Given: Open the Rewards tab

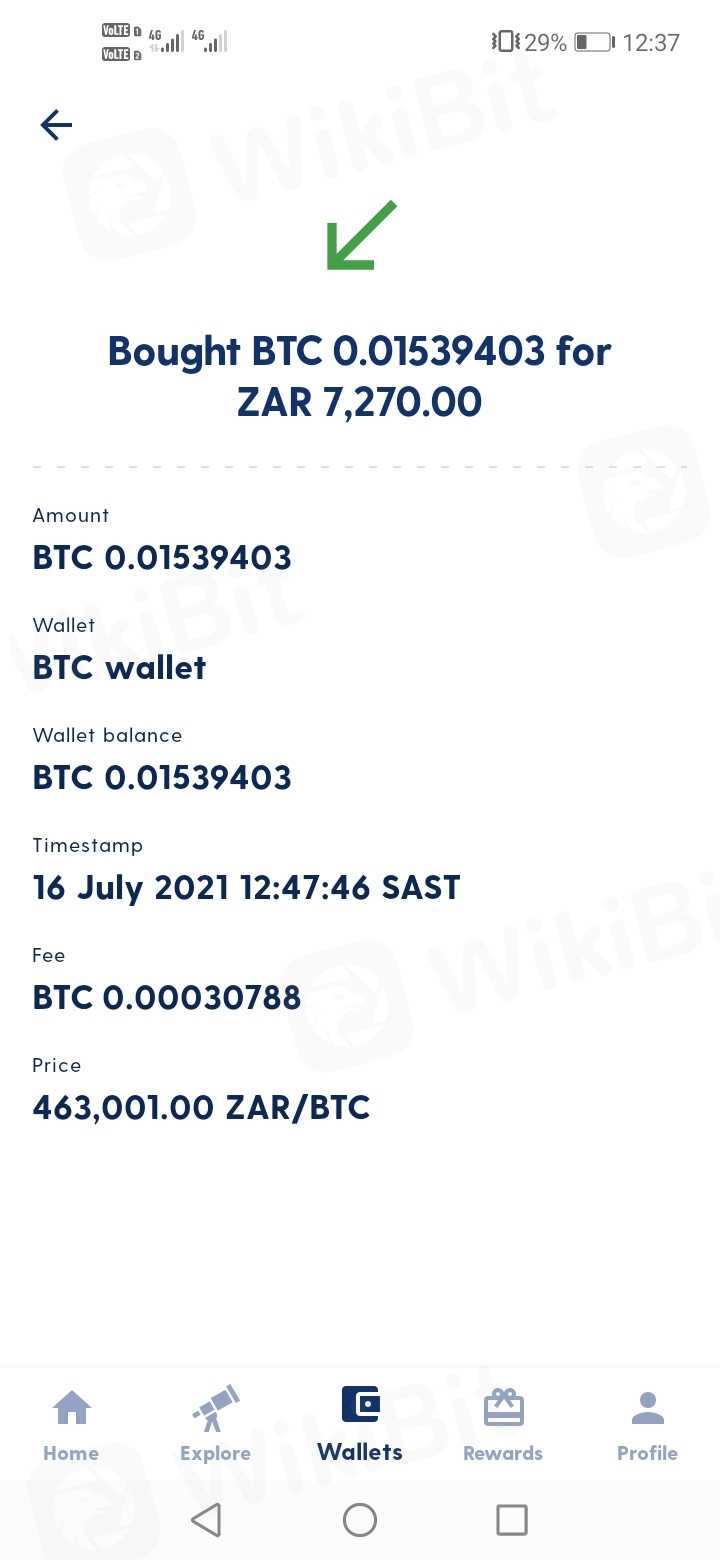Looking at the screenshot, I should [x=503, y=1424].
